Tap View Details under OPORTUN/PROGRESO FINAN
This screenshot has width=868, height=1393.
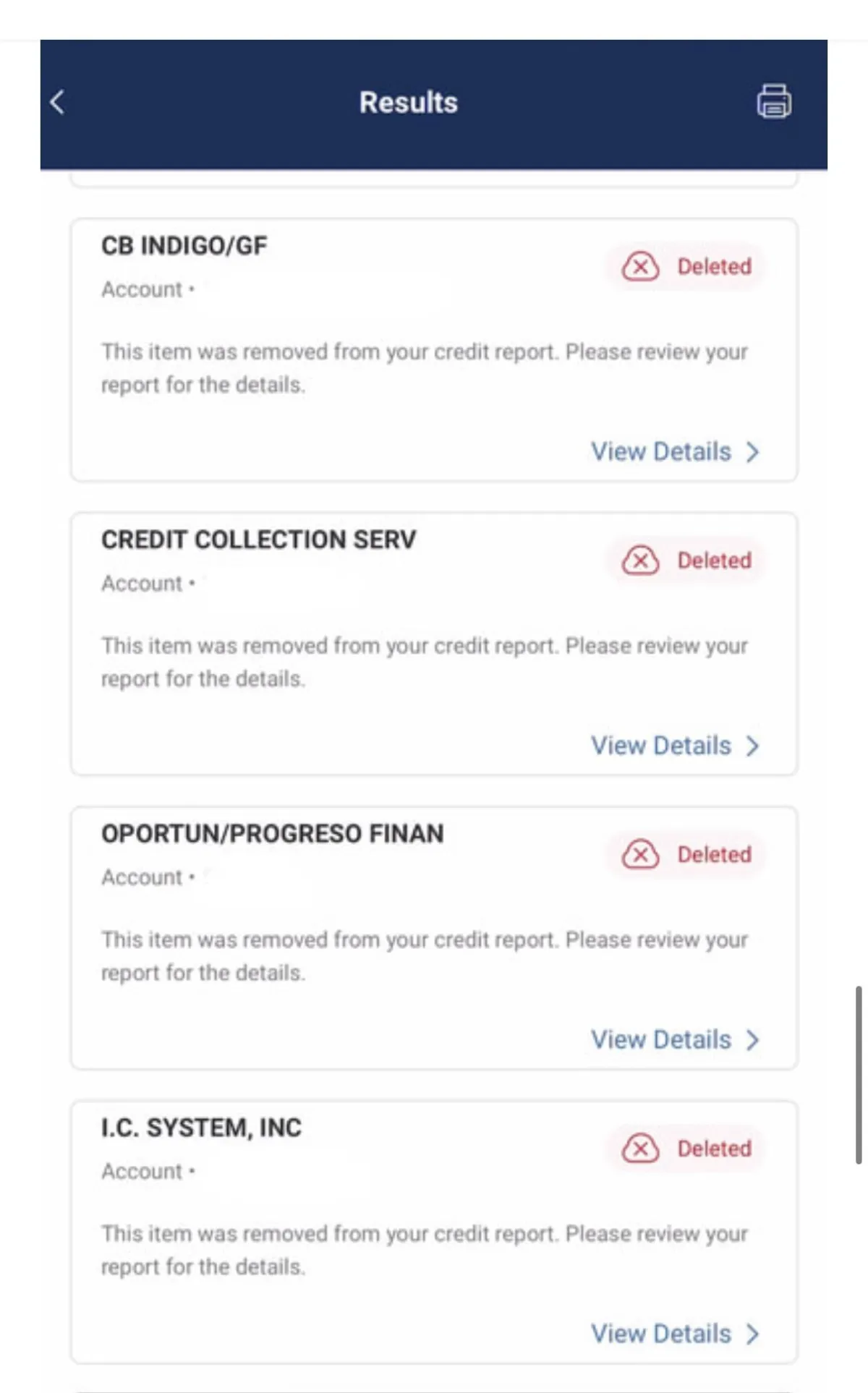[x=674, y=1039]
